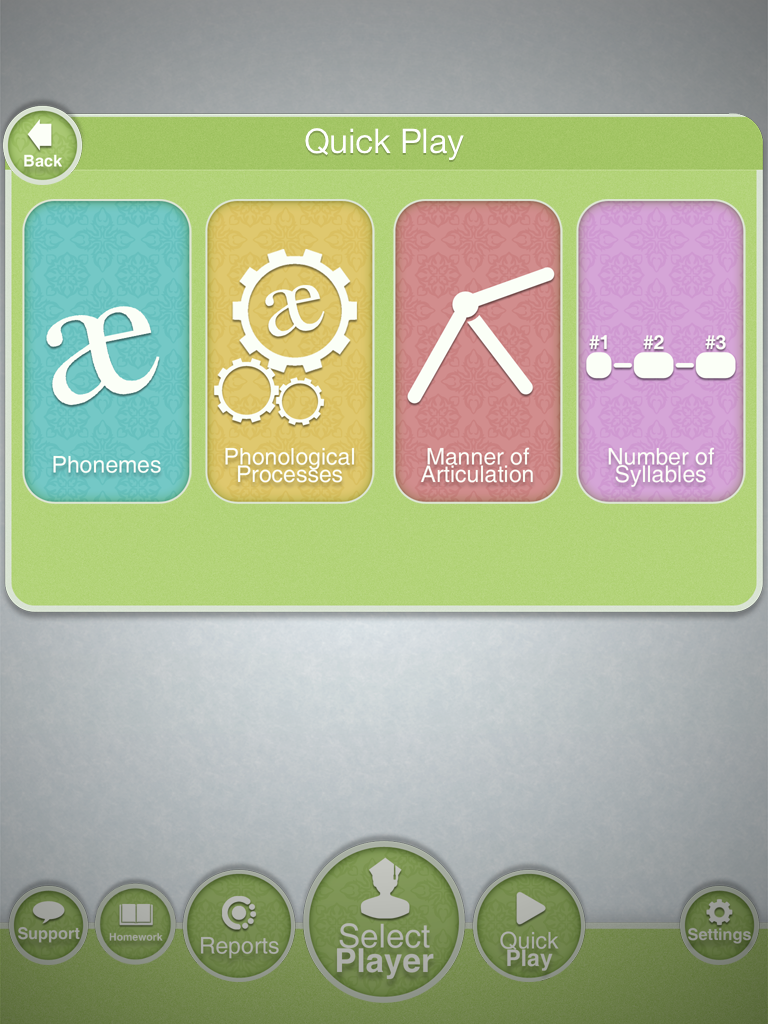Screen dimensions: 768x1024
Task: Click the Settings text label
Action: pos(718,935)
